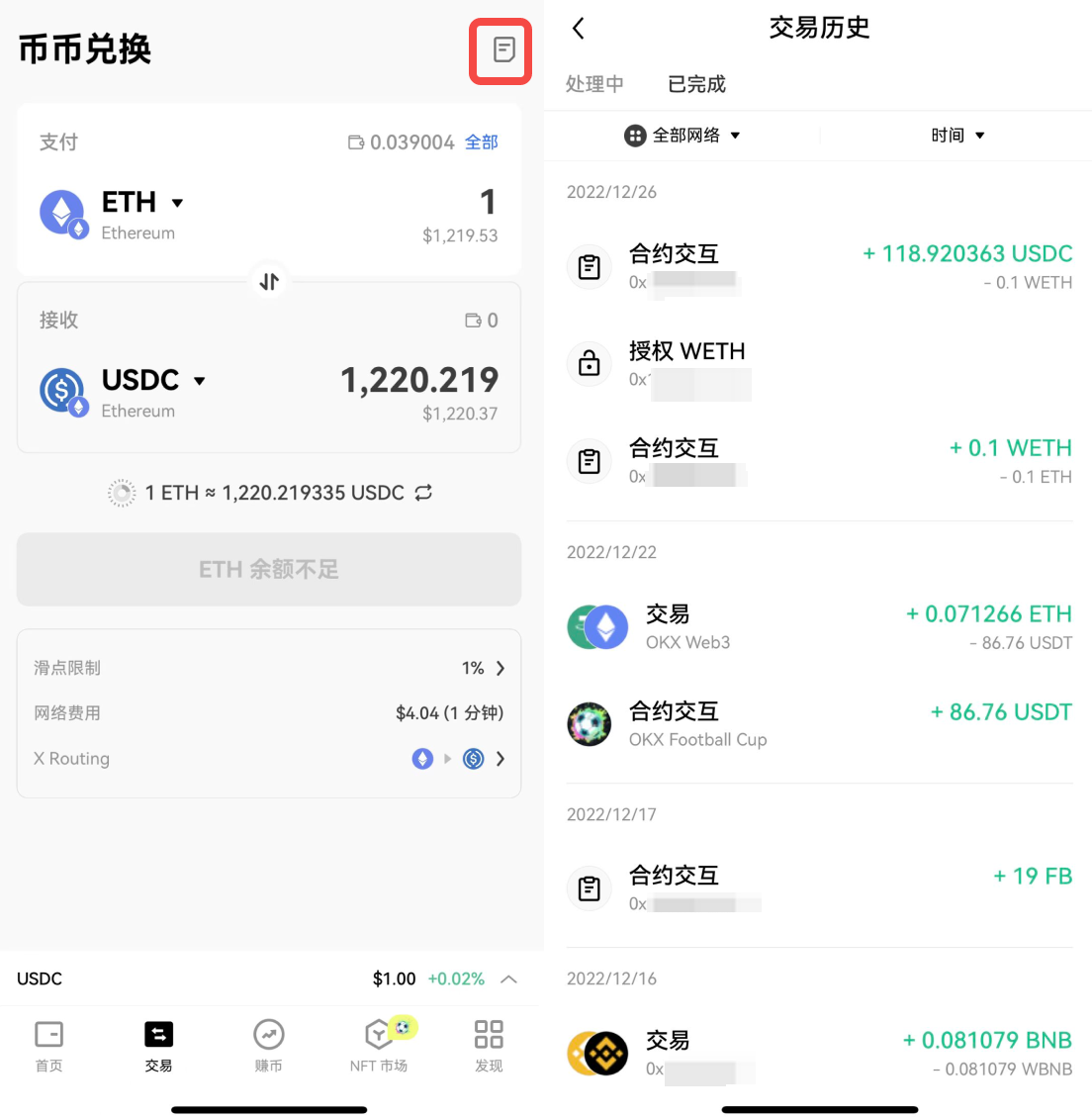Open the 时间 sort dropdown
The width and height of the screenshot is (1092, 1118).
click(957, 136)
